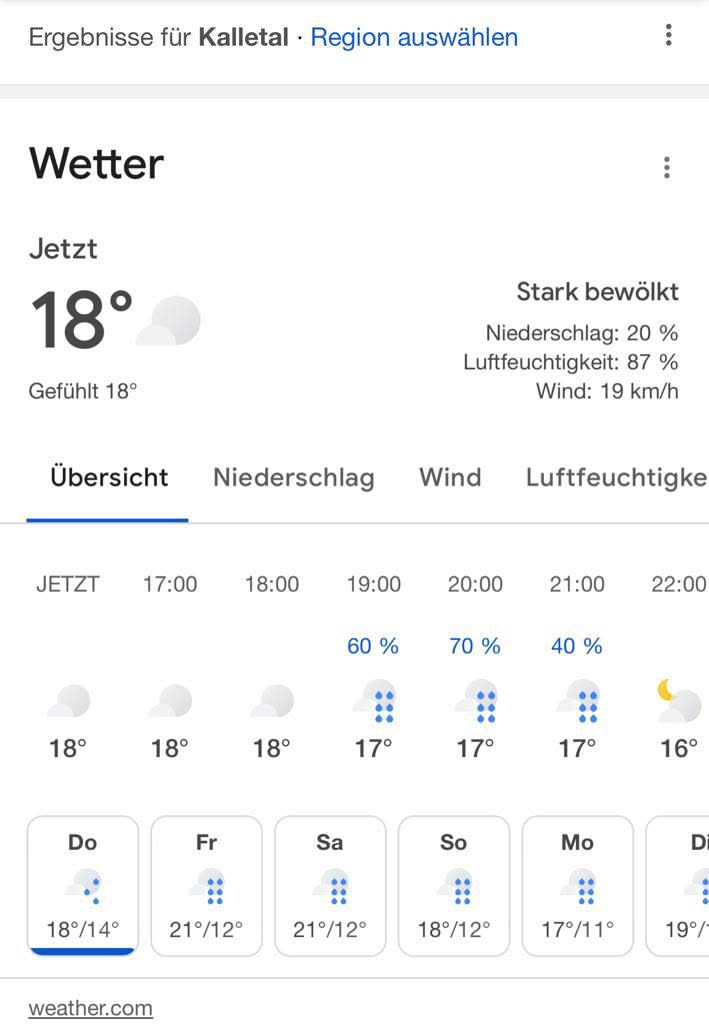Screen dimensions: 709x1024
Task: Show the Luftfeuchtigkeit tab
Action: pyautogui.click(x=616, y=478)
